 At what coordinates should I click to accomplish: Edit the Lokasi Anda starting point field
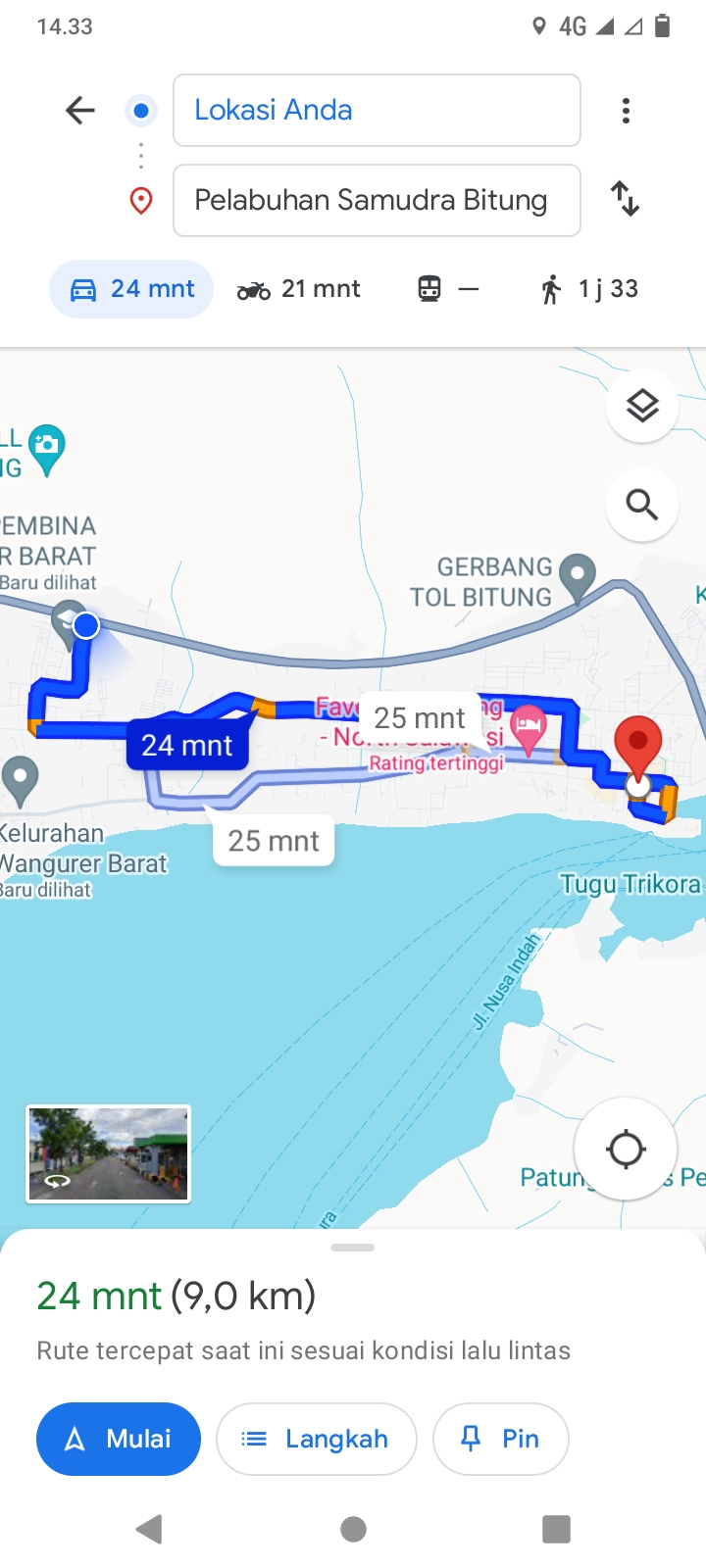(377, 111)
